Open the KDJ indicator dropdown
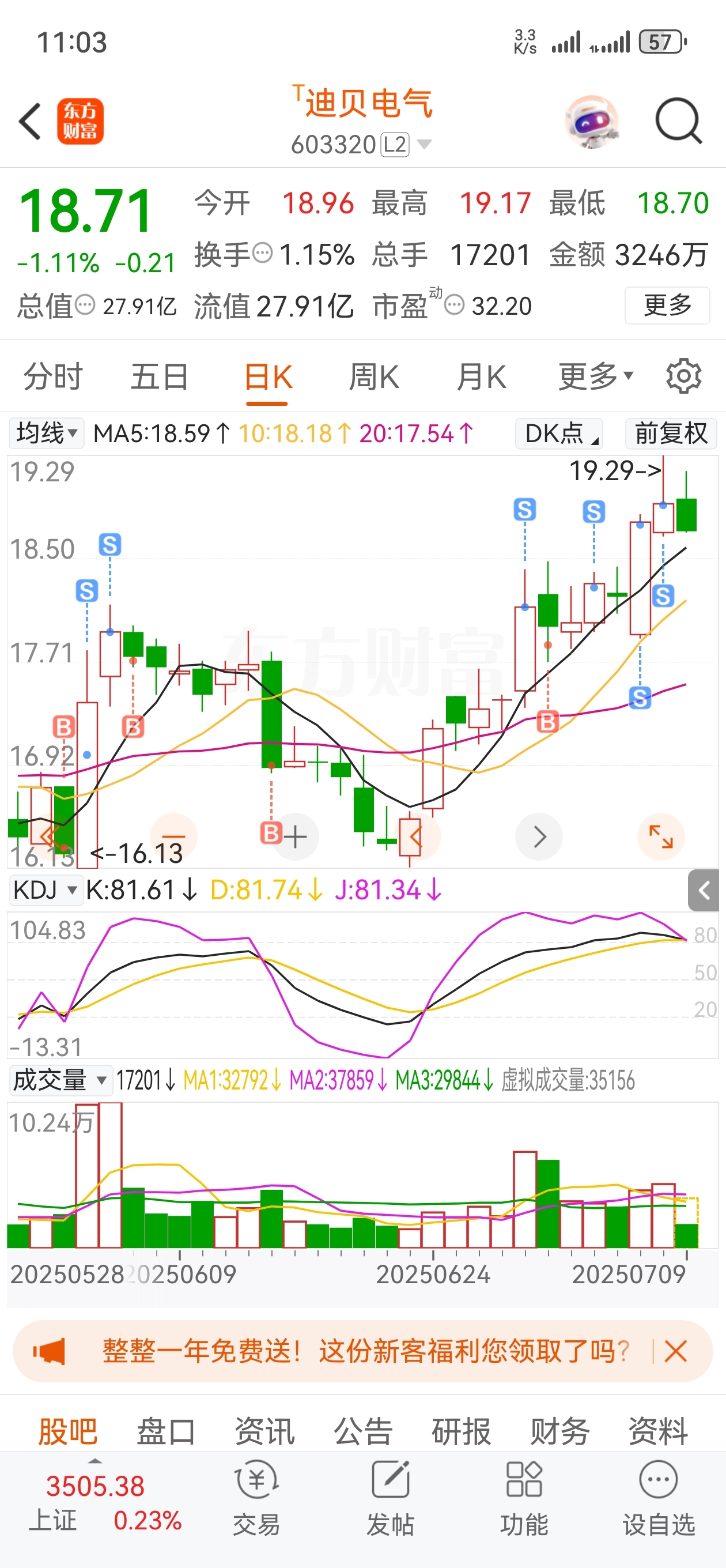 45,890
